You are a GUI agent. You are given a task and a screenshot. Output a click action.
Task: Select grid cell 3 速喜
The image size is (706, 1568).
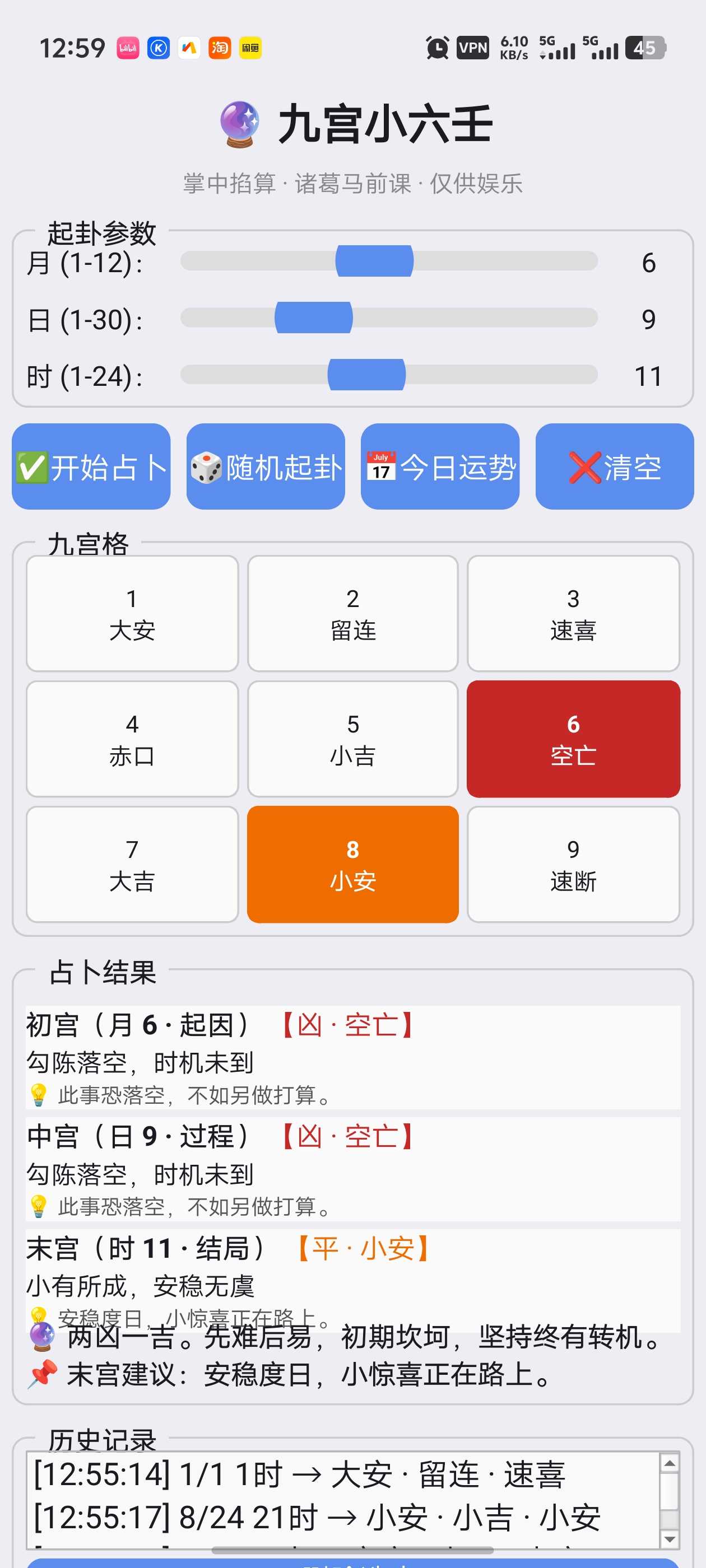573,614
